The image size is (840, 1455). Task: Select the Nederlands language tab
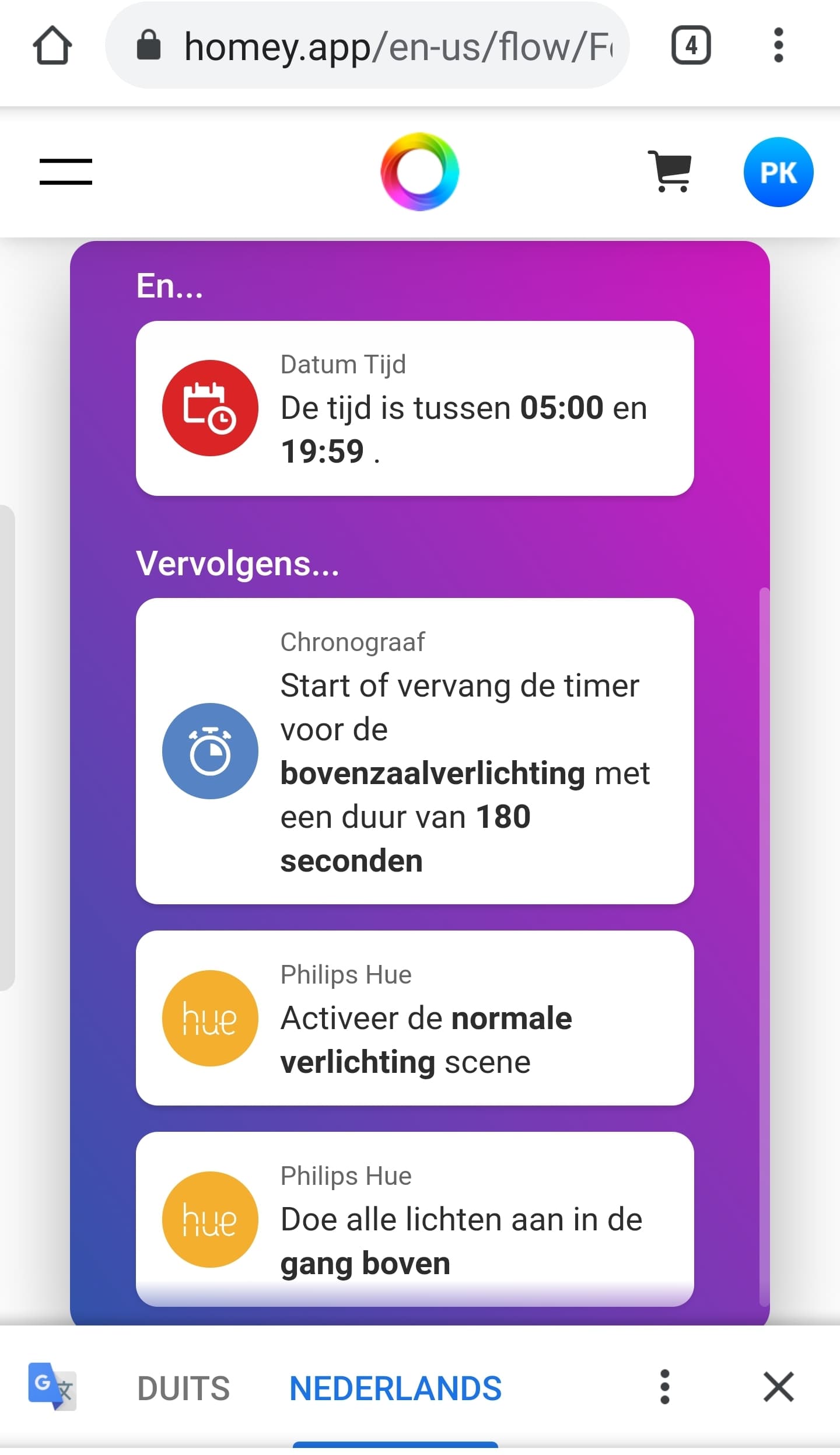click(x=395, y=1388)
